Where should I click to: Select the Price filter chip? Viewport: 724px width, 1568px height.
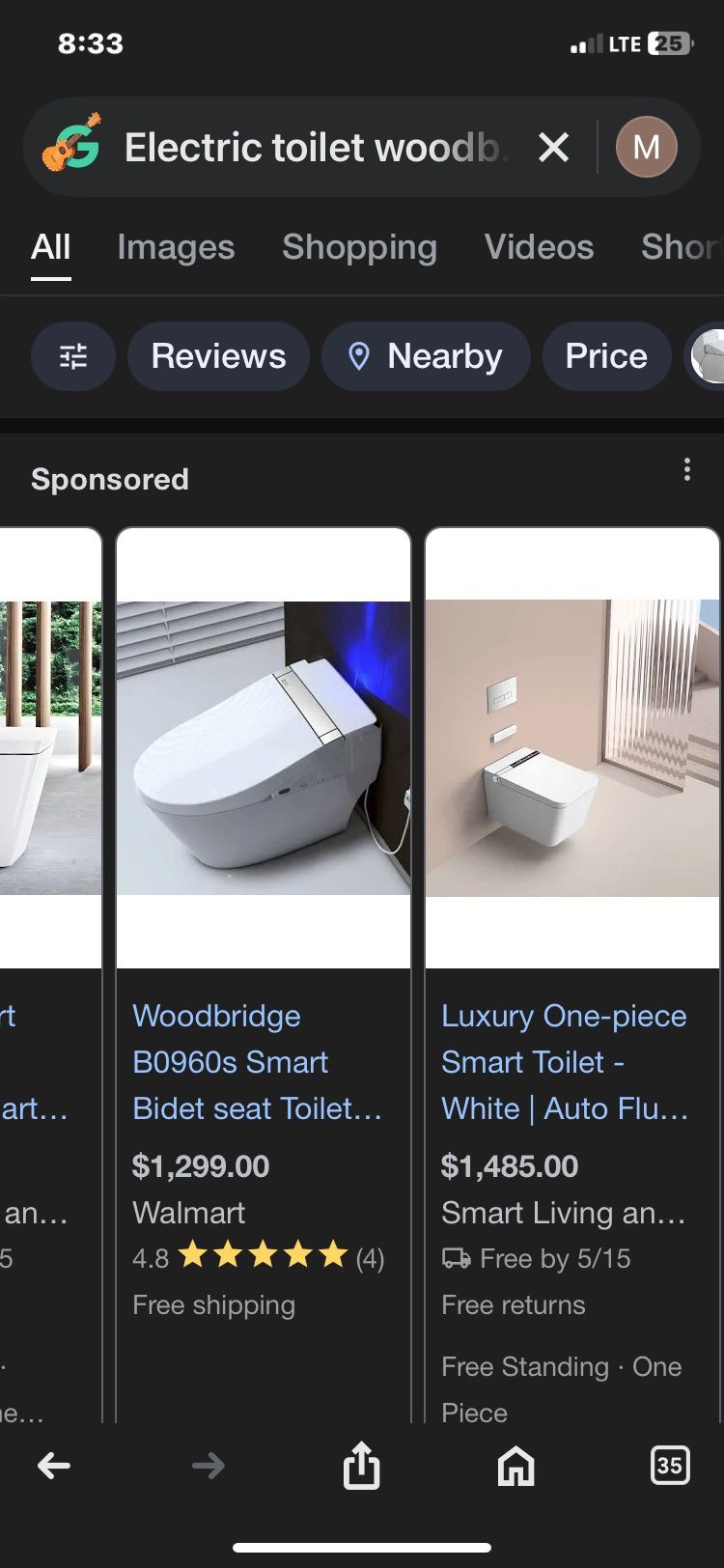click(x=606, y=356)
